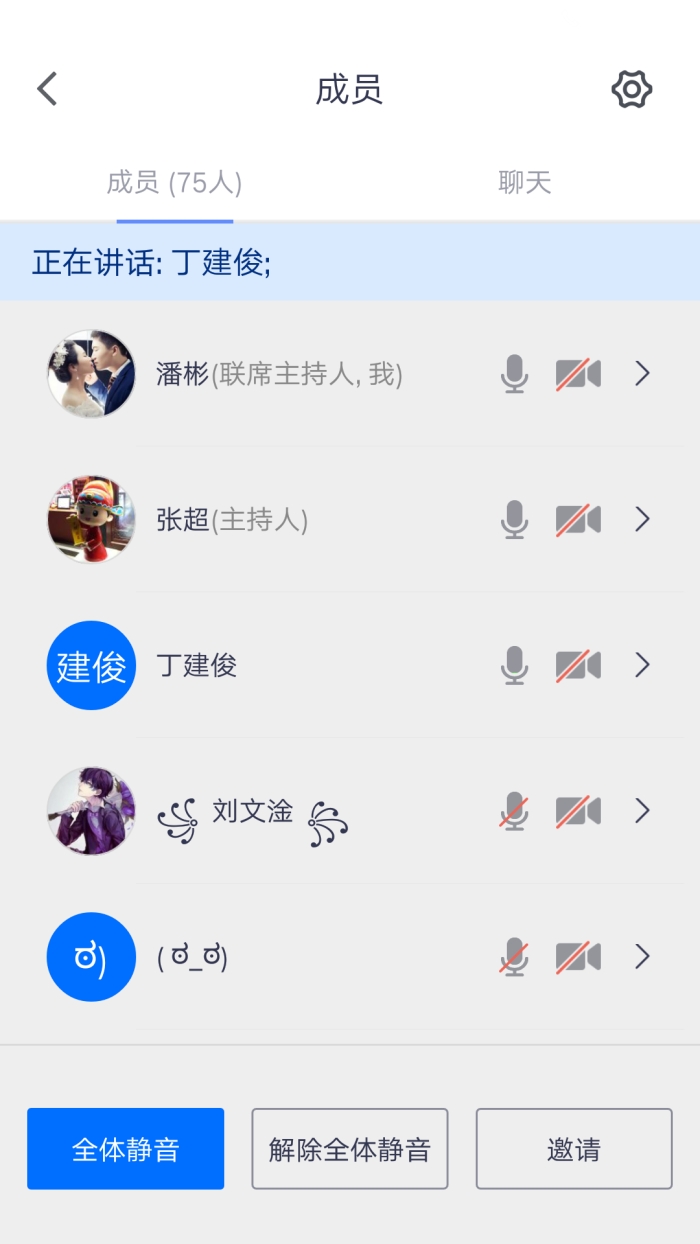Viewport: 700px width, 1244px height.
Task: Tap the 全体静音 button
Action: tap(125, 1149)
